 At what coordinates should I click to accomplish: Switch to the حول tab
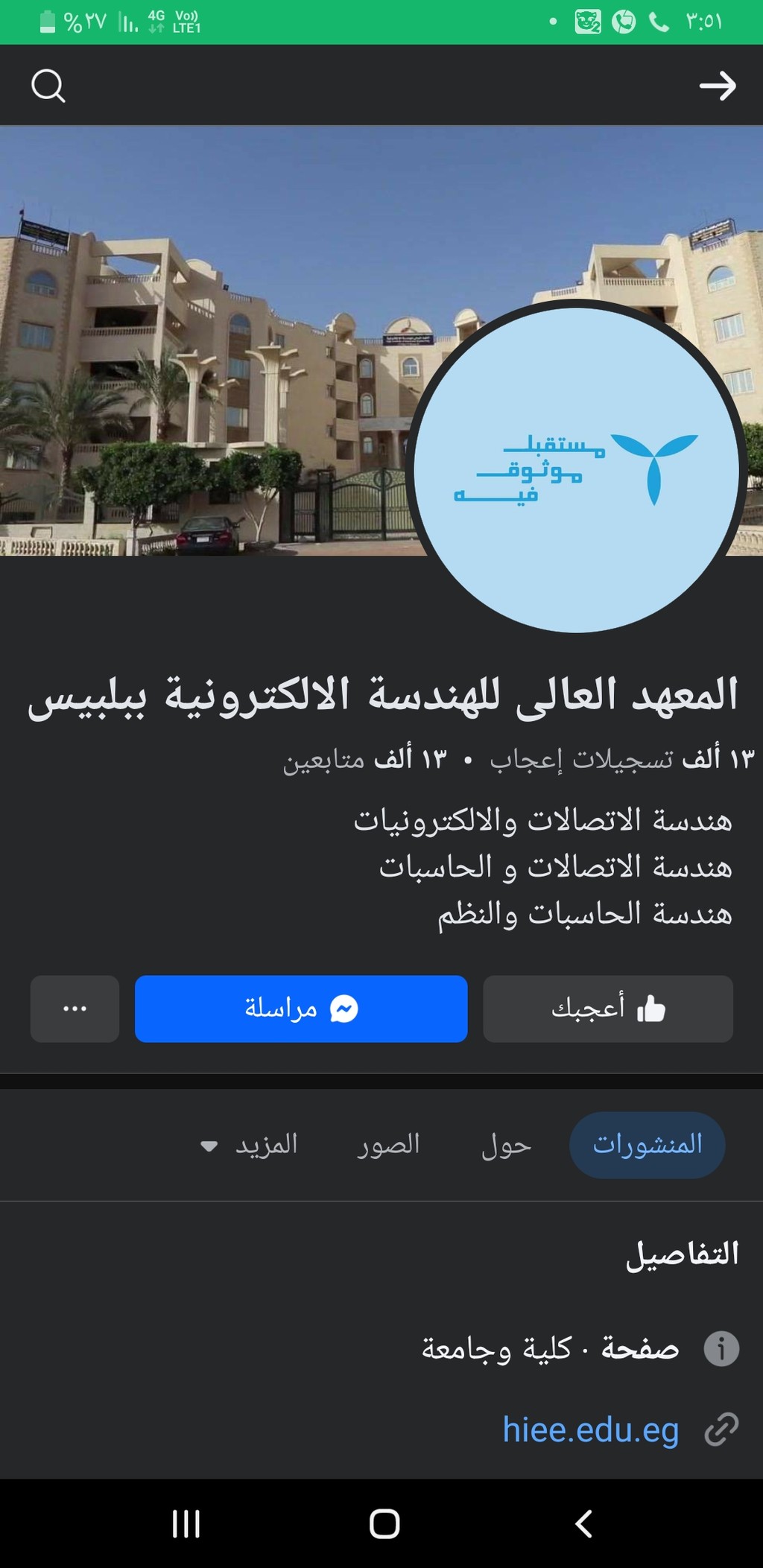(x=506, y=1145)
